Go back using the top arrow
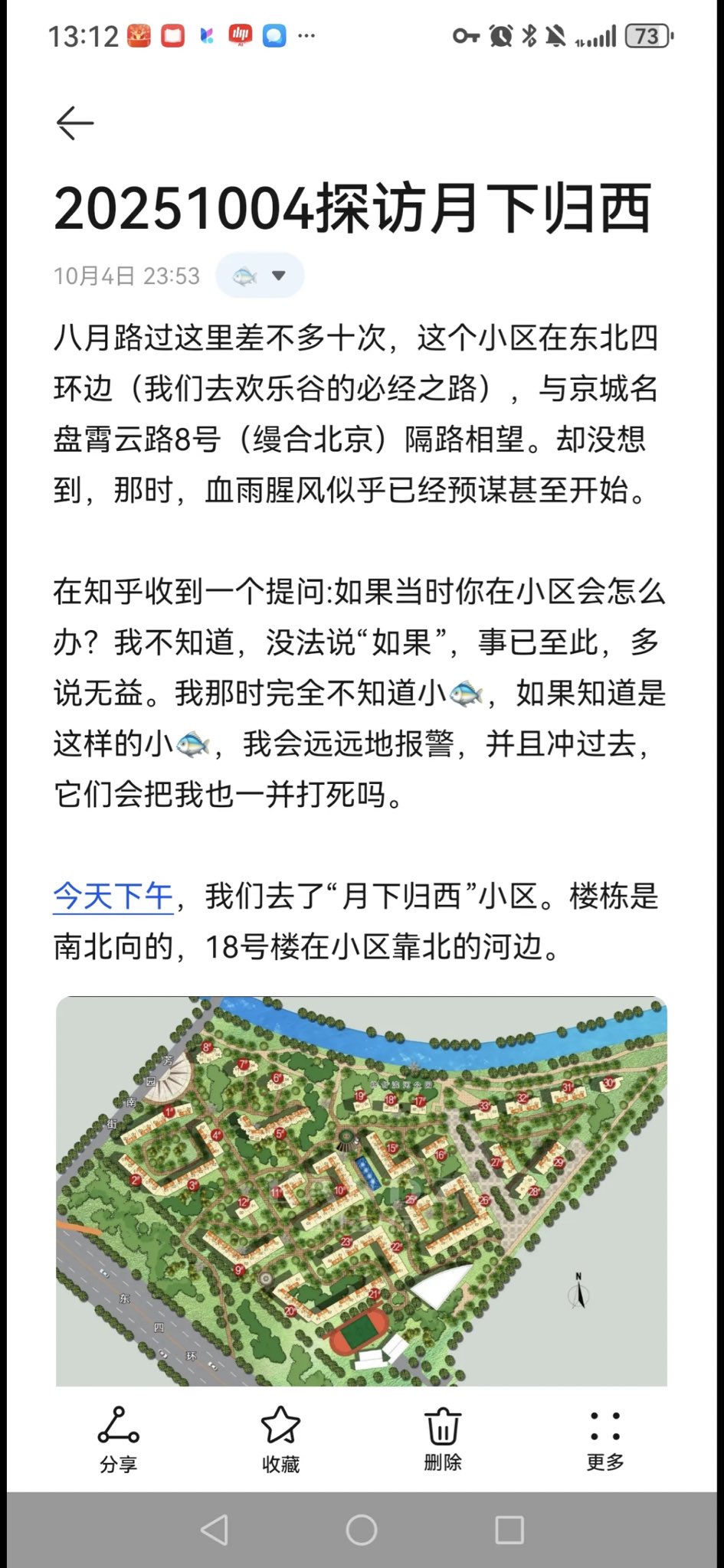The image size is (724, 1568). coord(75,123)
